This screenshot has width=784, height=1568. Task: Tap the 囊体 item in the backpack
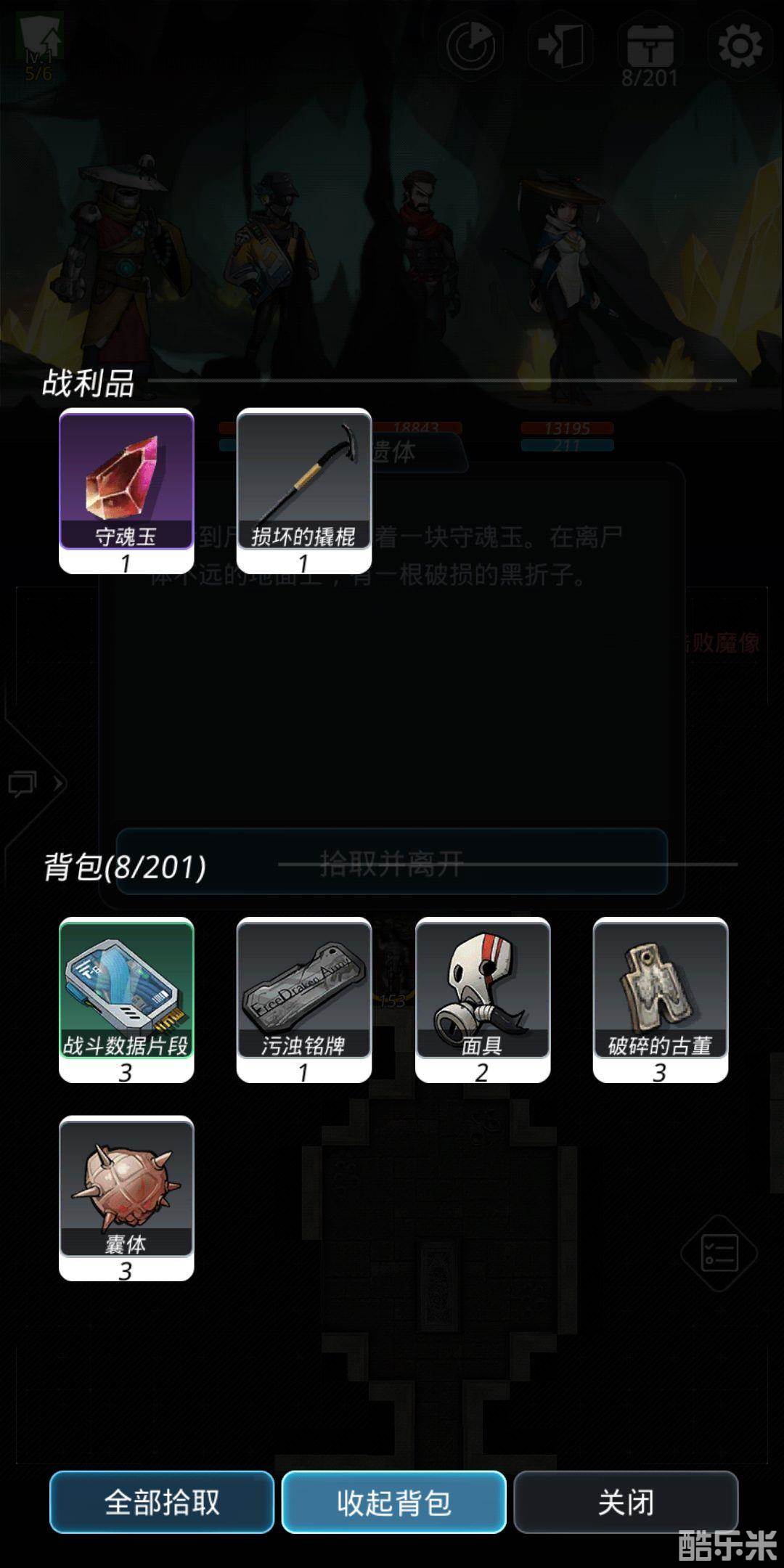126,1198
